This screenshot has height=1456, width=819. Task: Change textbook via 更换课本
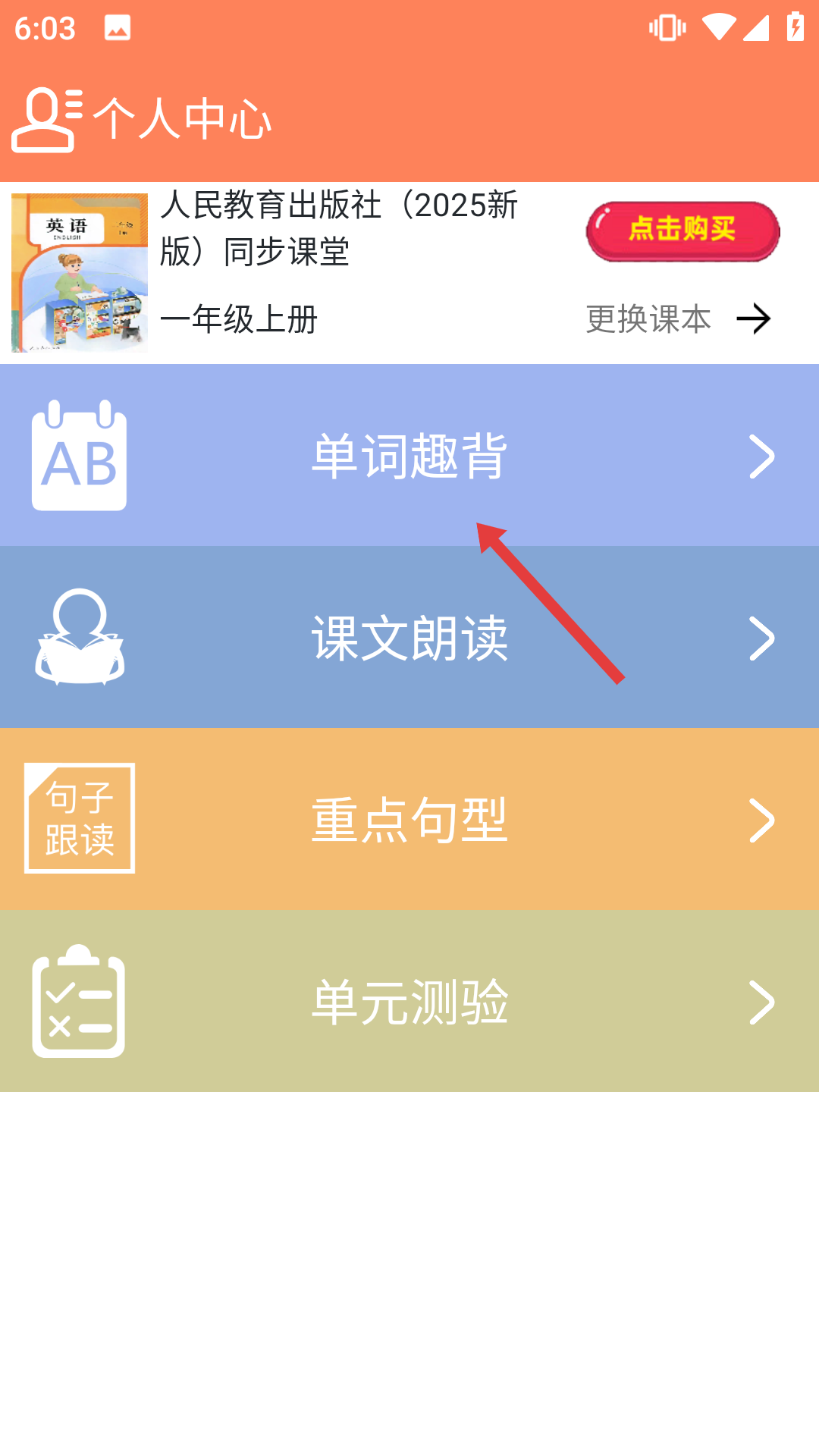point(678,319)
